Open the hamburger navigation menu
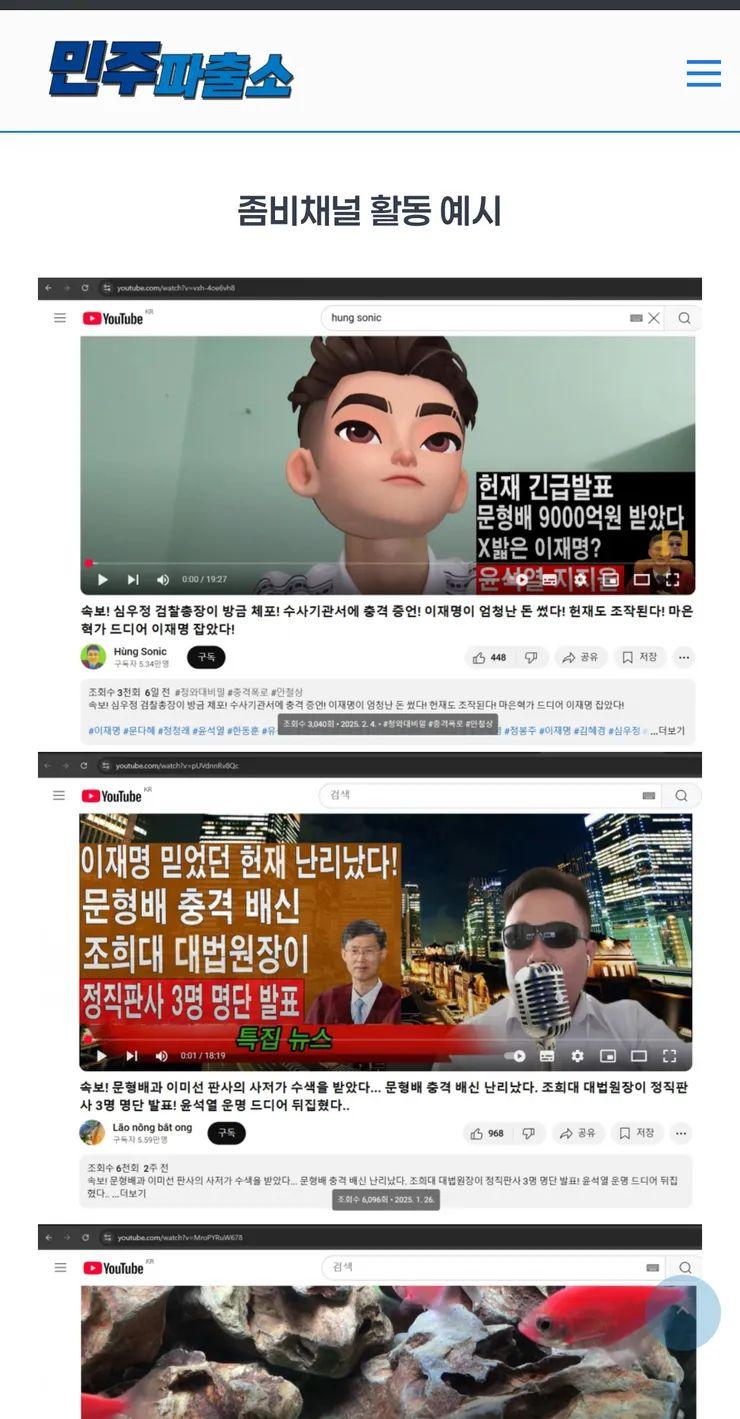The height and width of the screenshot is (1419, 740). tap(703, 73)
